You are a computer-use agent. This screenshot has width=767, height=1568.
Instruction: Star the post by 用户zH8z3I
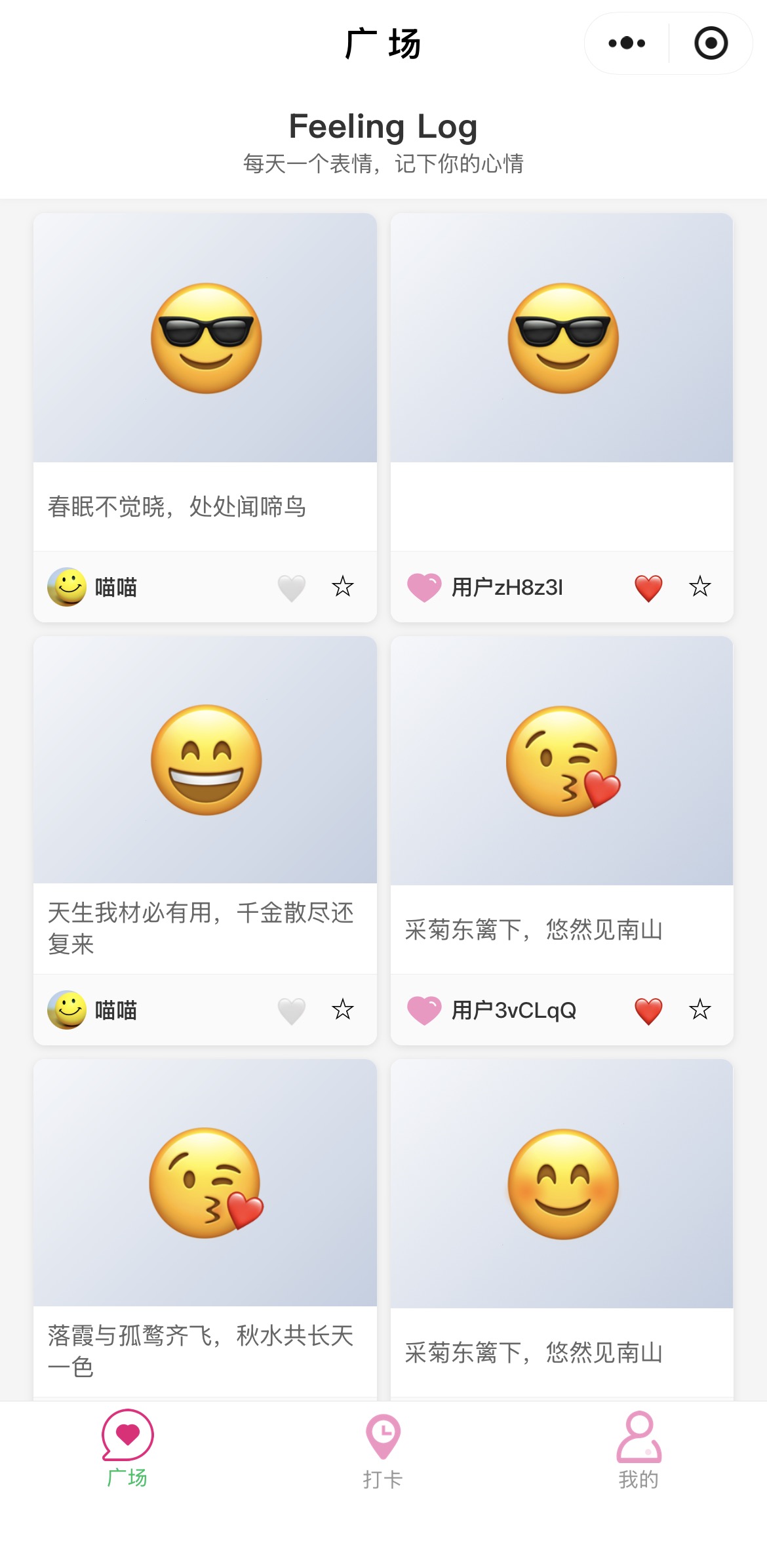click(x=700, y=586)
